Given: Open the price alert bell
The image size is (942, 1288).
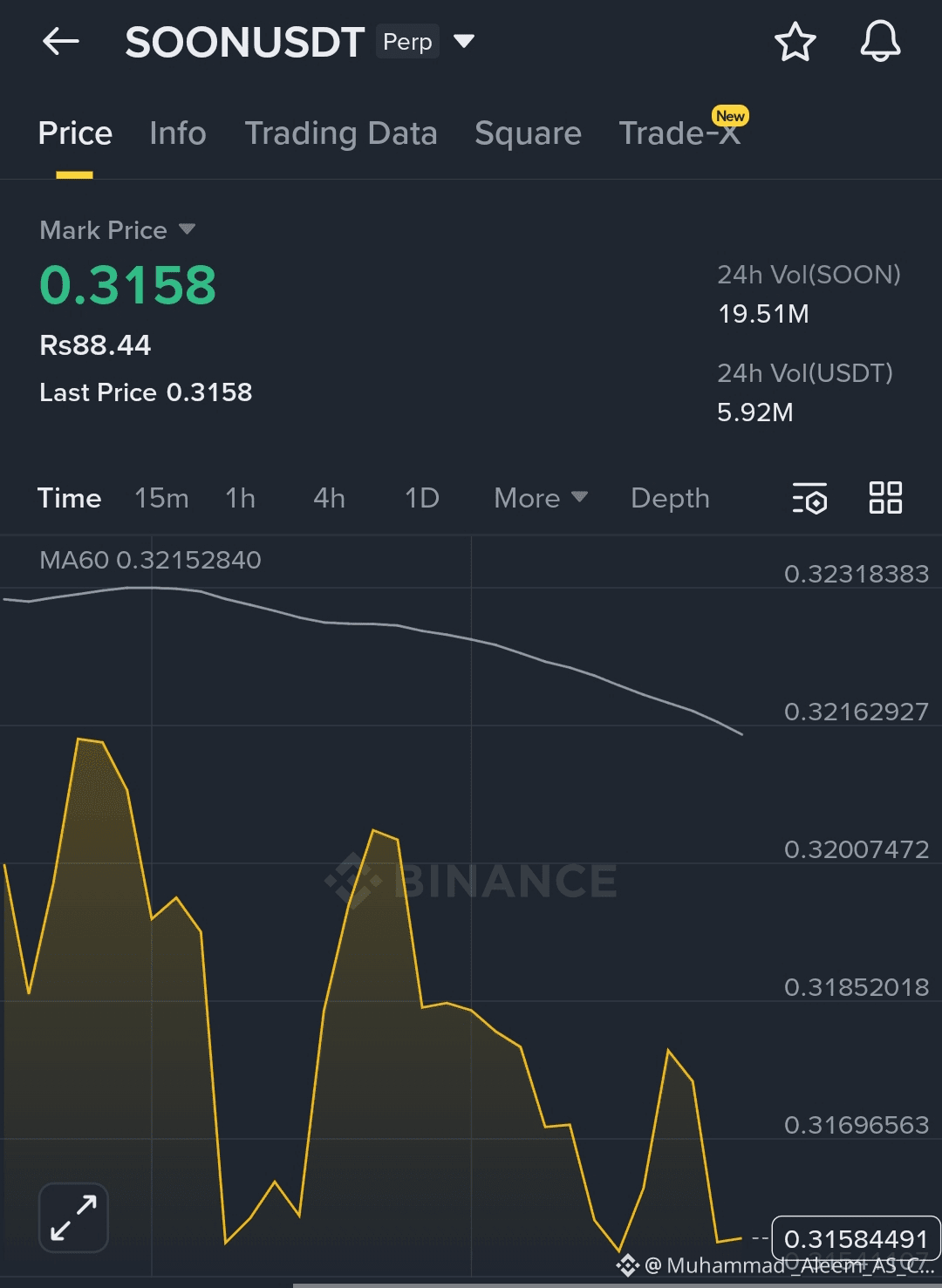Looking at the screenshot, I should point(879,42).
